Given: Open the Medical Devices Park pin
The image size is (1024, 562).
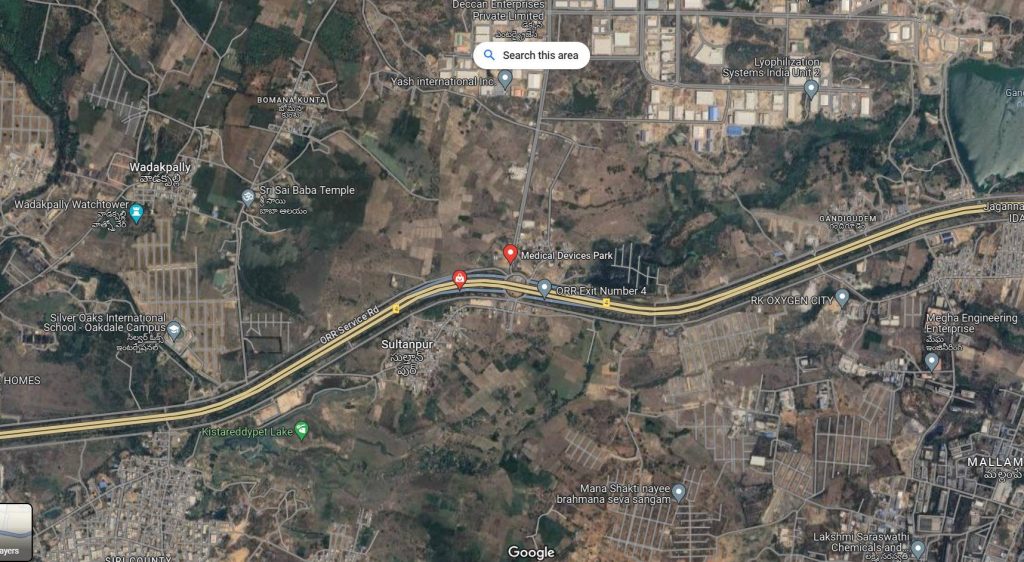Looking at the screenshot, I should pos(510,255).
